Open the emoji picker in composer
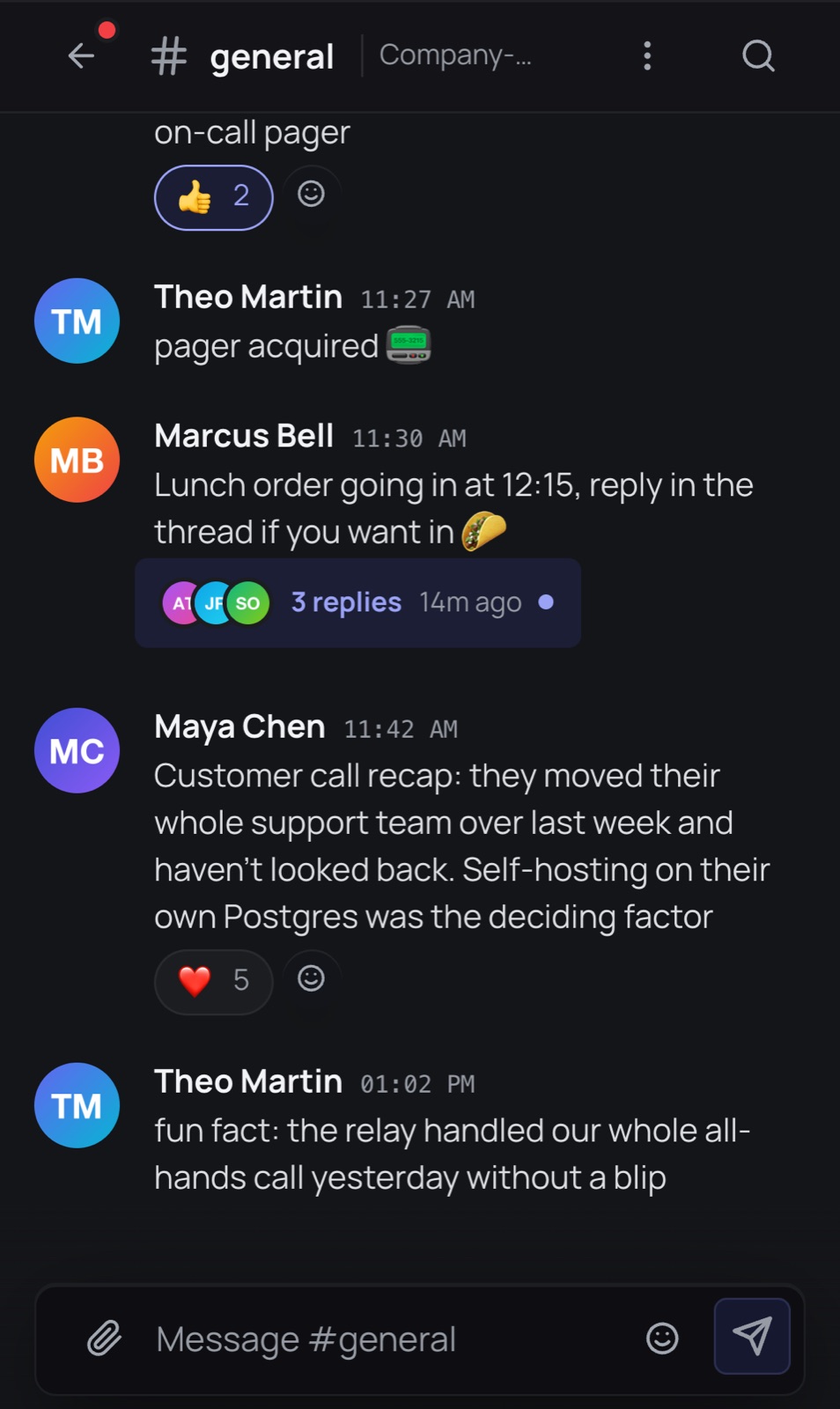840x1409 pixels. point(662,1339)
